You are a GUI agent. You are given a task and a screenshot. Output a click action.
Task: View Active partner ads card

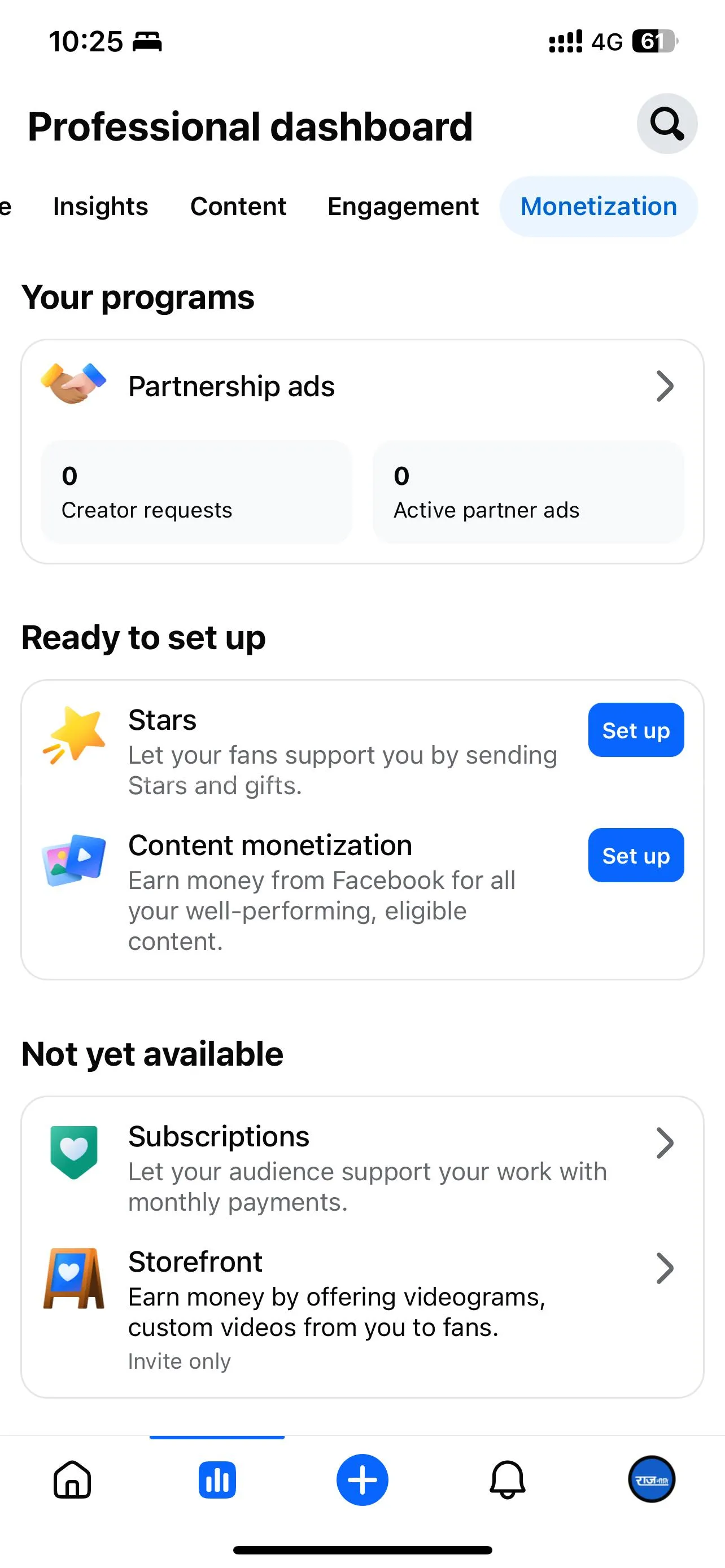(528, 492)
